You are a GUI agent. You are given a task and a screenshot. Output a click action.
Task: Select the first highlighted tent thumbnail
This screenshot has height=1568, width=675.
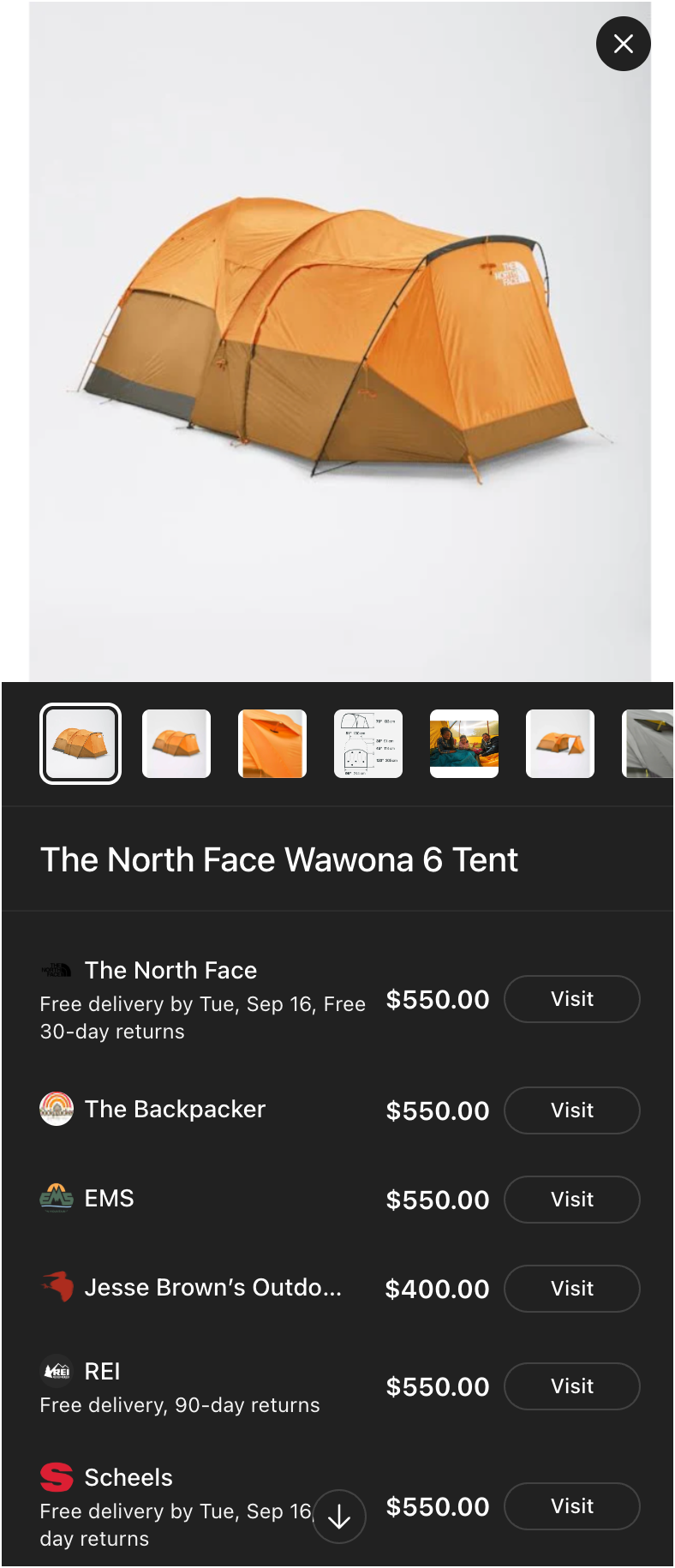click(x=81, y=744)
